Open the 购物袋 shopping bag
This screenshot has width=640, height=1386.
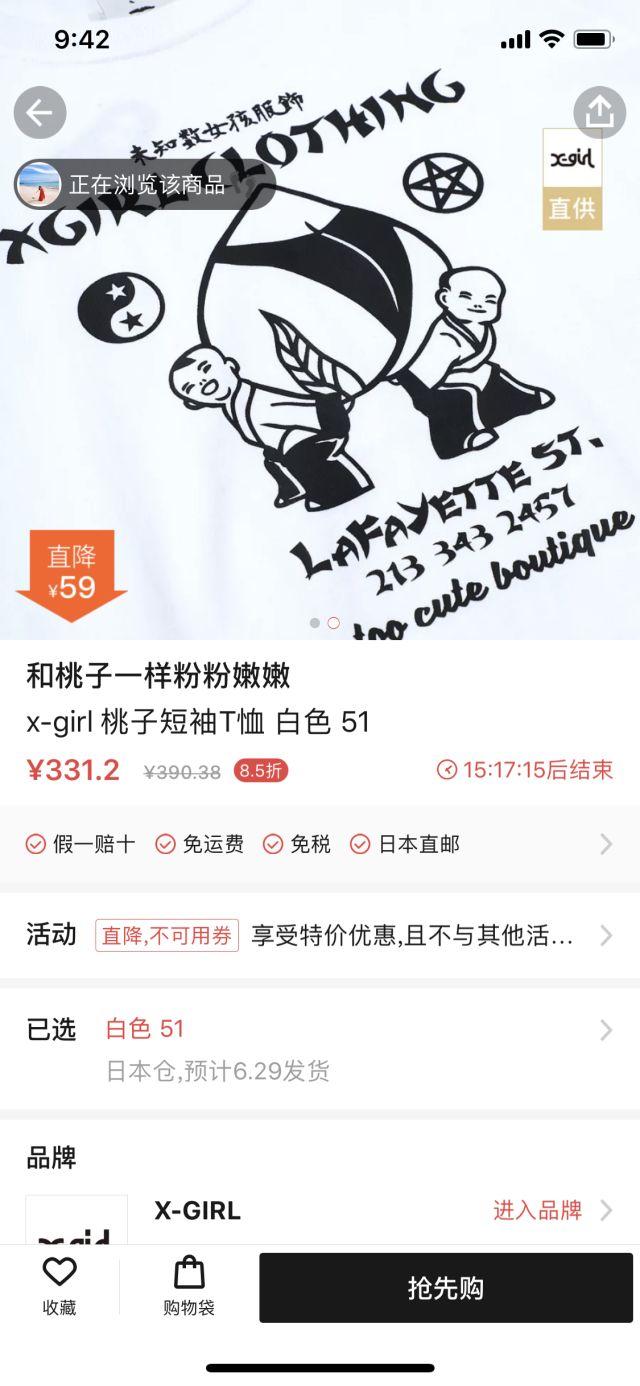(189, 1286)
